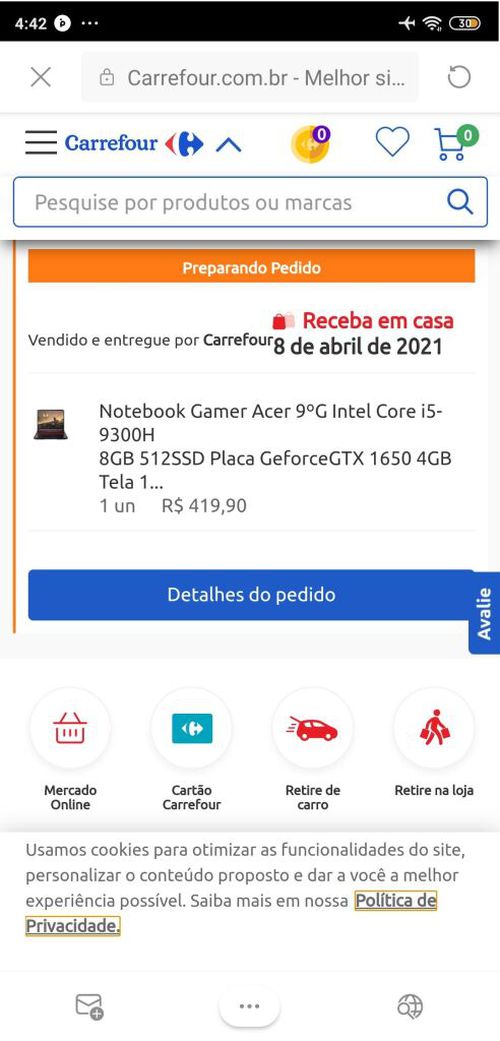Open the Avalie feedback tab
The height and width of the screenshot is (1041, 500).
click(485, 613)
